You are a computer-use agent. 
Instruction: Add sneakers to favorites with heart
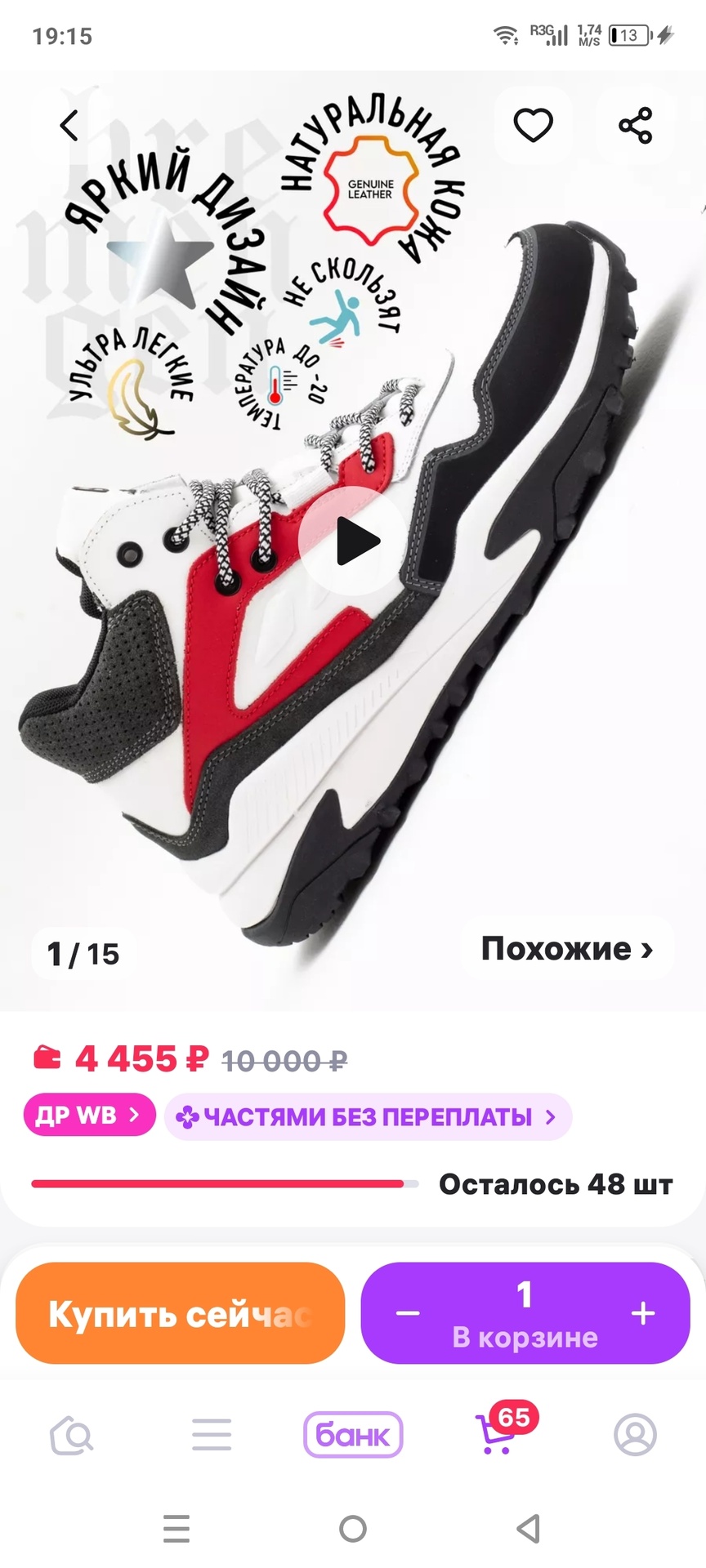click(x=533, y=125)
